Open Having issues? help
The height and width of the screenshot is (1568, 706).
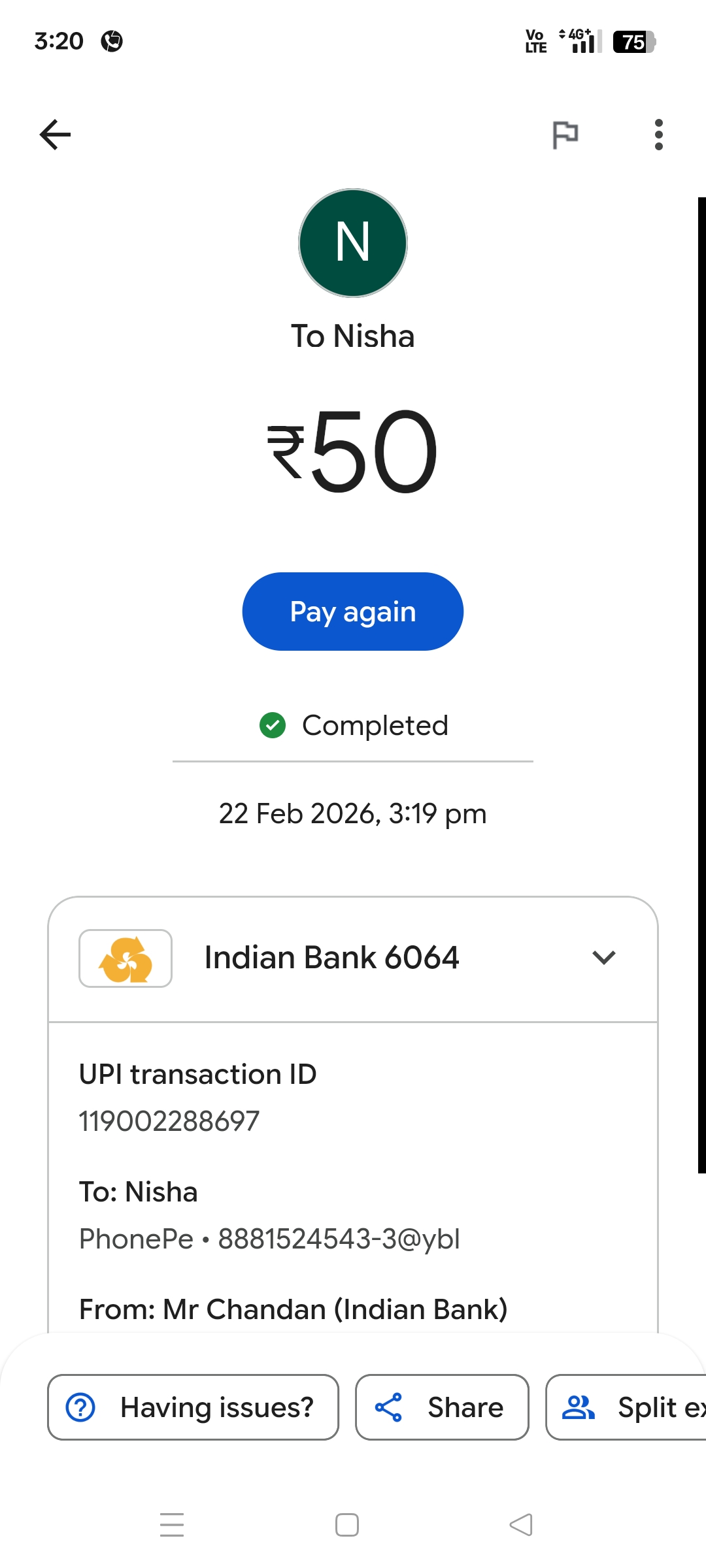[x=193, y=1407]
